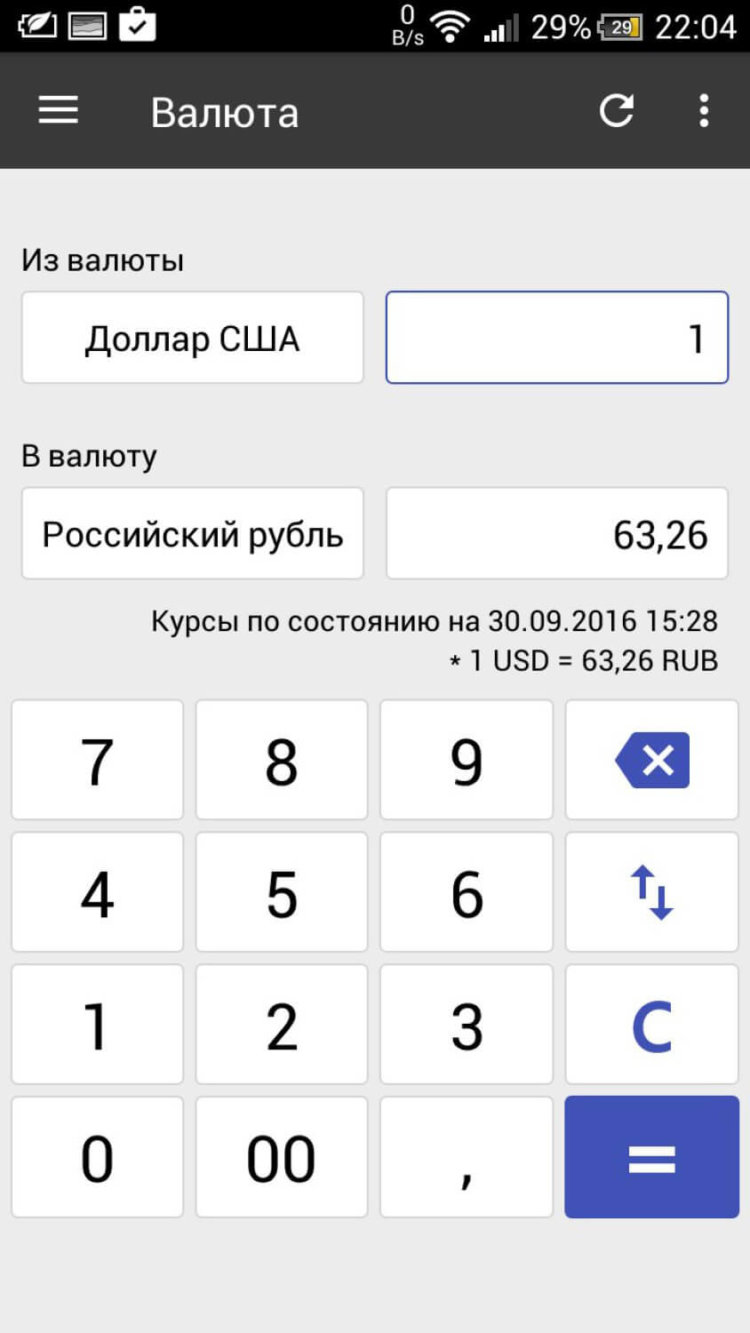
Task: Swap the currencies with the arrows key
Action: pyautogui.click(x=651, y=891)
